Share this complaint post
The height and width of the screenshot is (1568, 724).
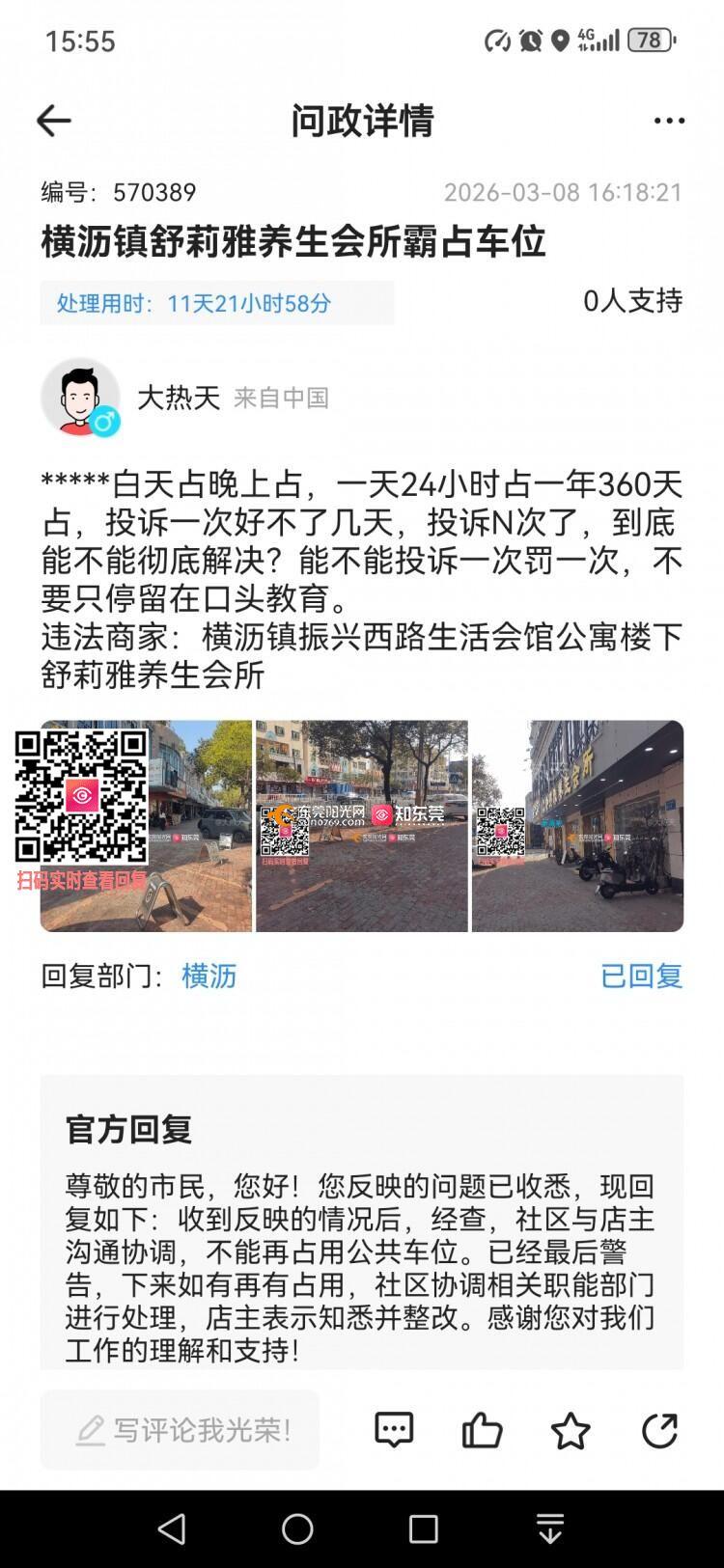click(659, 1430)
